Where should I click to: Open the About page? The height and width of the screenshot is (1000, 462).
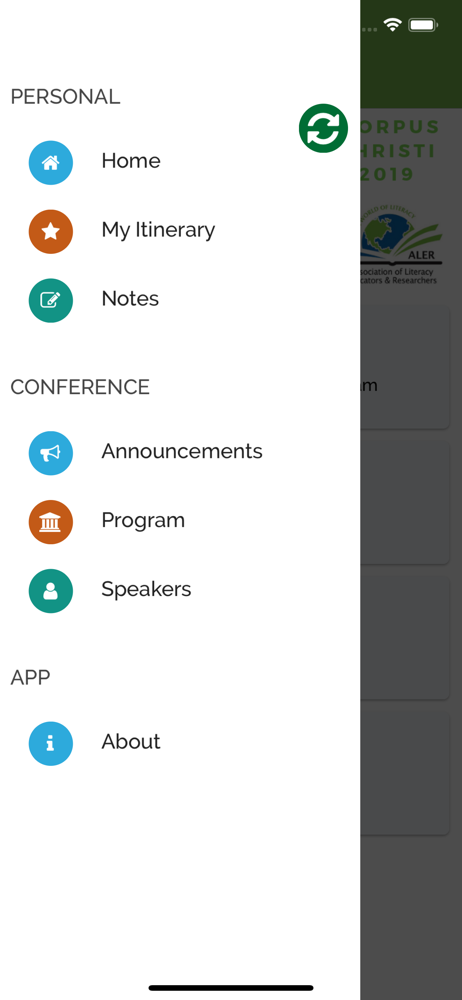[180, 742]
